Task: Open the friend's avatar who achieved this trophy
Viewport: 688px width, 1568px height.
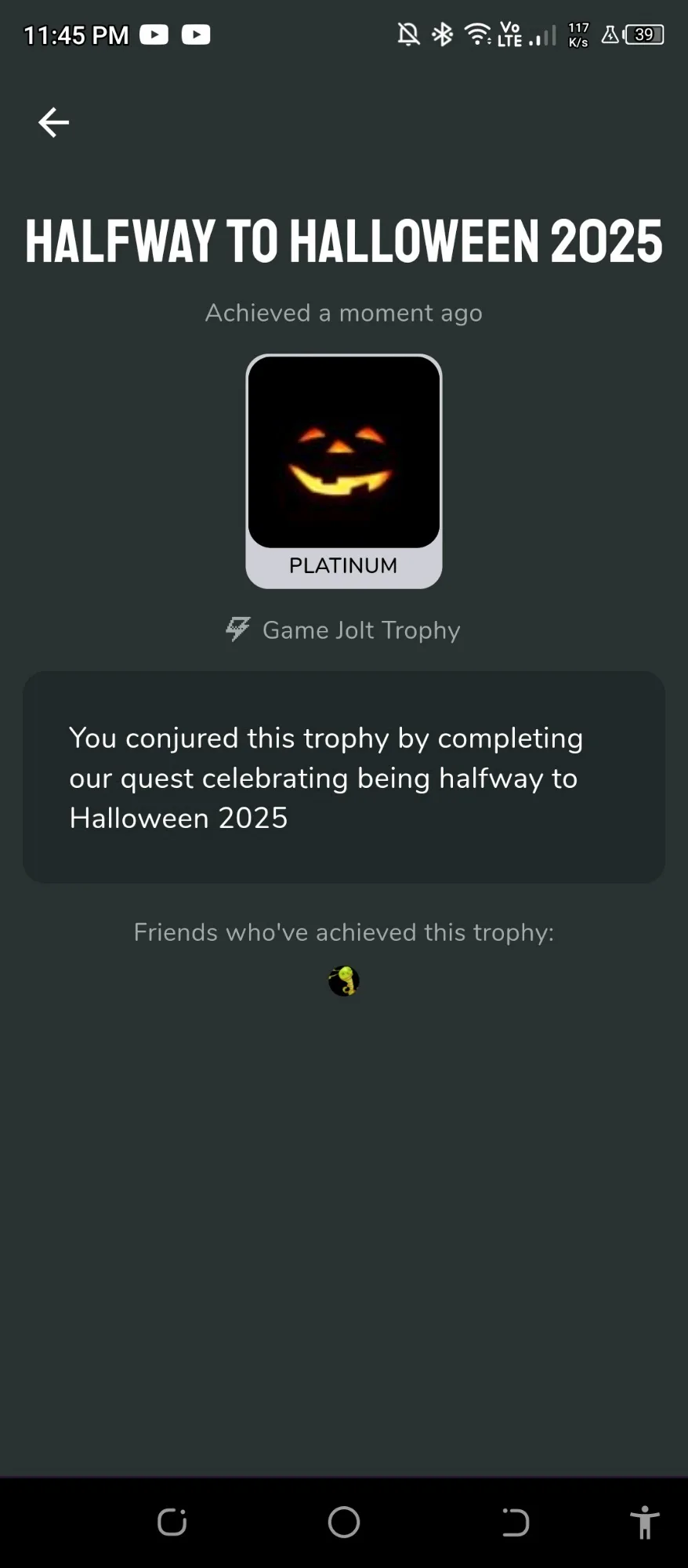Action: 344,981
